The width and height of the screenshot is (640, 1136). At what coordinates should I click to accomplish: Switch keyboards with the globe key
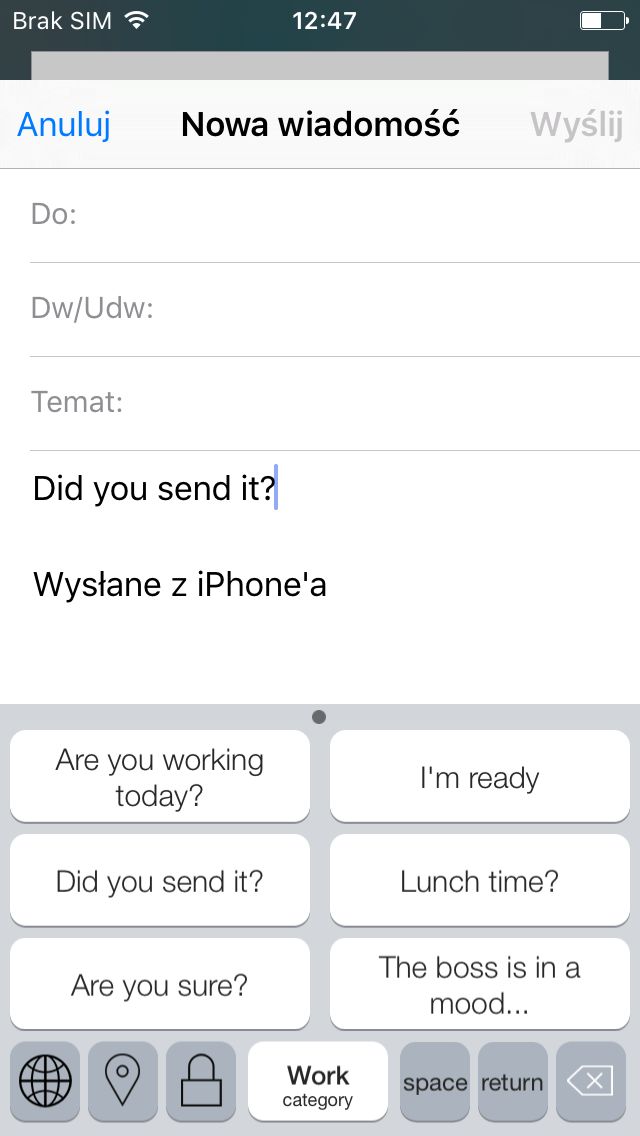pos(45,1082)
